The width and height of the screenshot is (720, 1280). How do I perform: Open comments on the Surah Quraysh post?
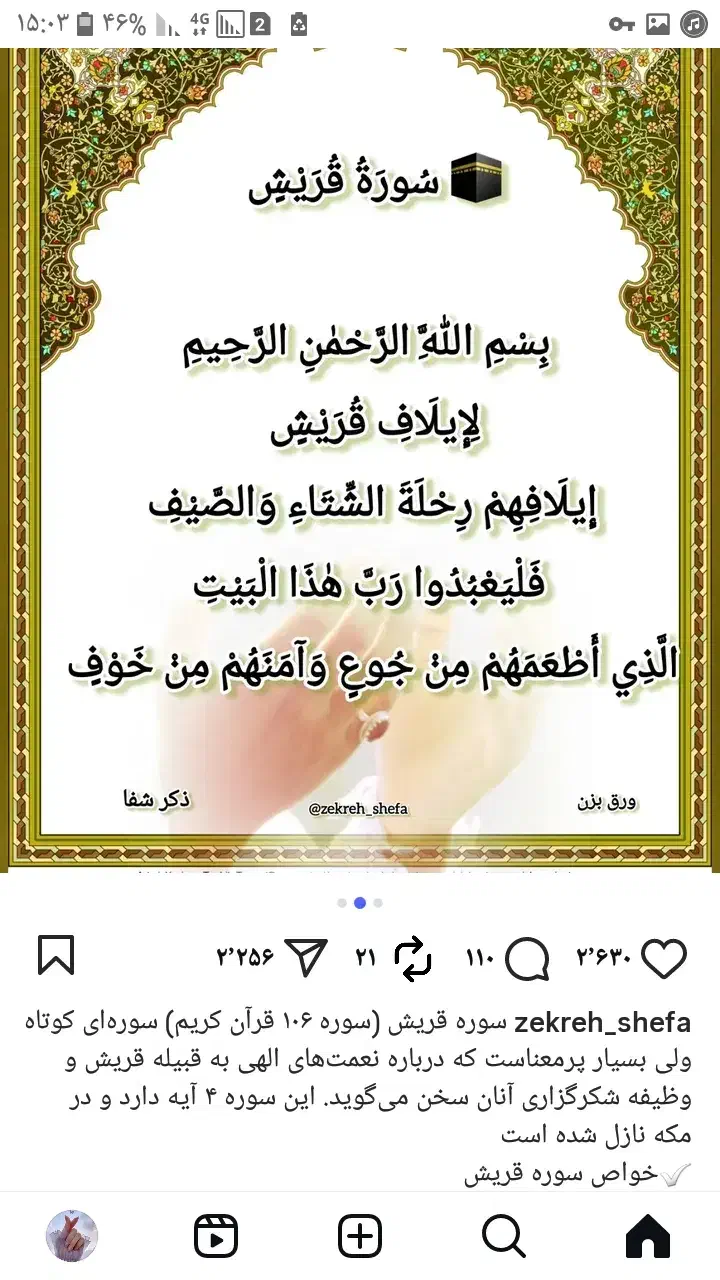527,960
